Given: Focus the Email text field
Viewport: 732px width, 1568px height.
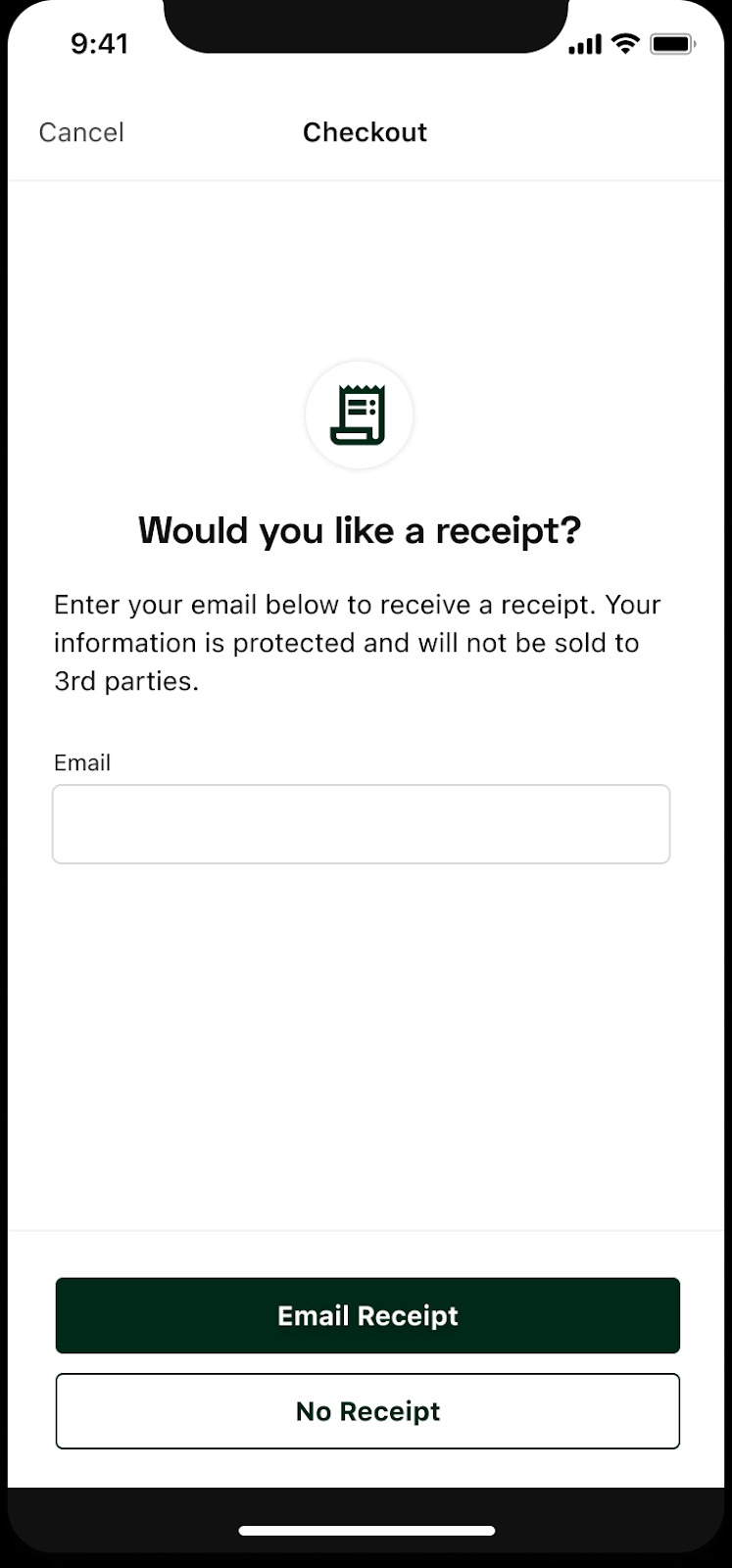Looking at the screenshot, I should (x=361, y=824).
